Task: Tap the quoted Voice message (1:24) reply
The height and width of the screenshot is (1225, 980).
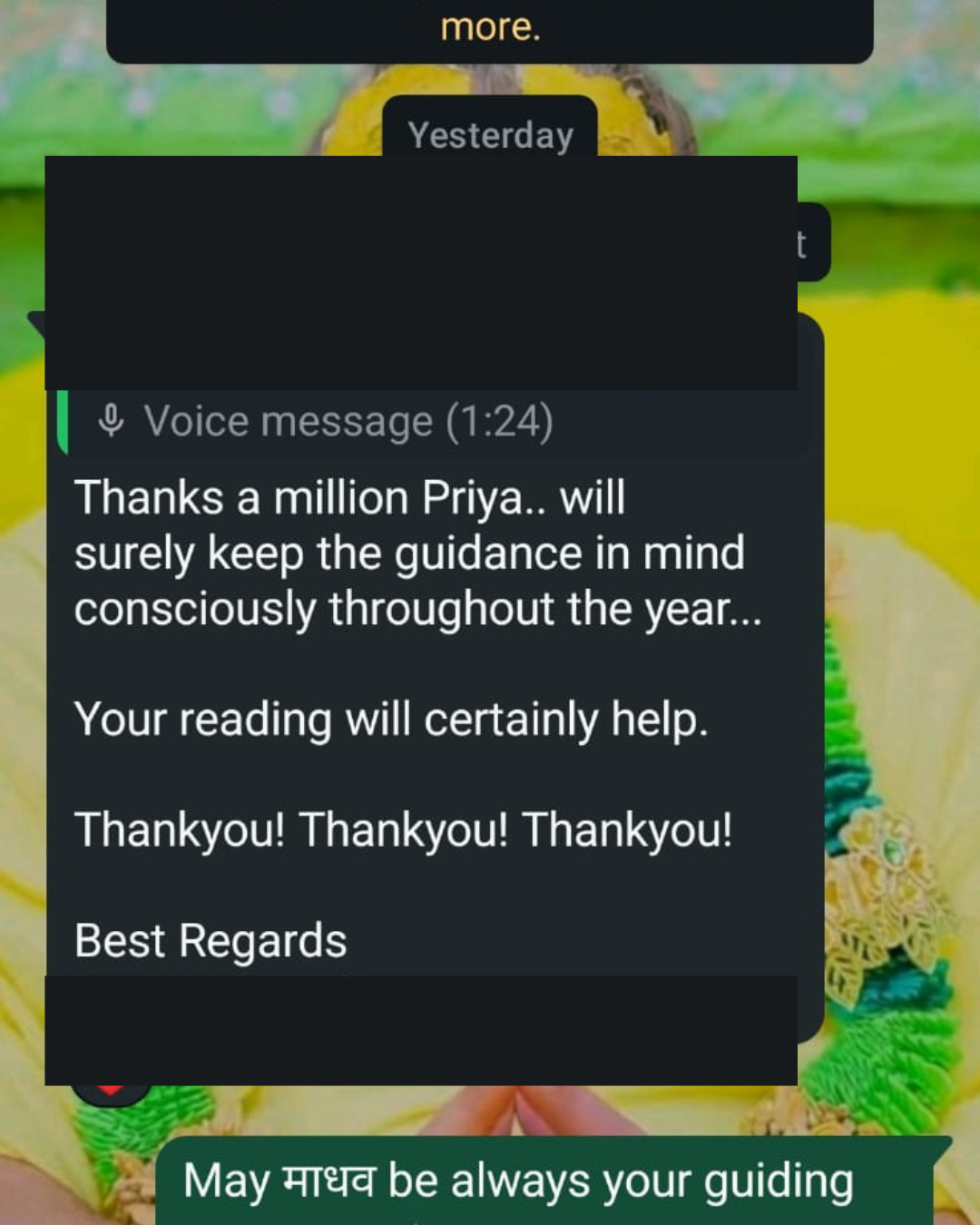Action: pos(436,422)
